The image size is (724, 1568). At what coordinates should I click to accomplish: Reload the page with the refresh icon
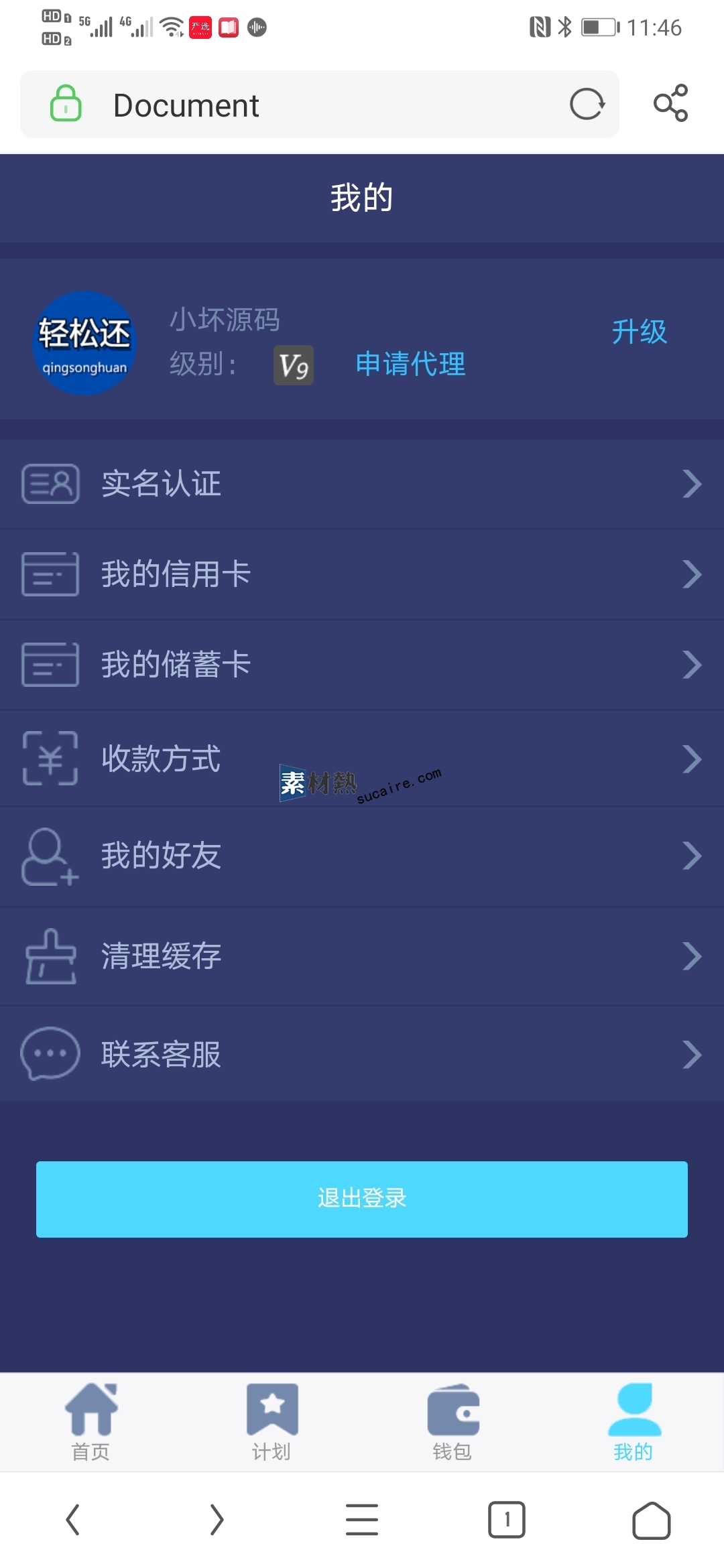(587, 105)
